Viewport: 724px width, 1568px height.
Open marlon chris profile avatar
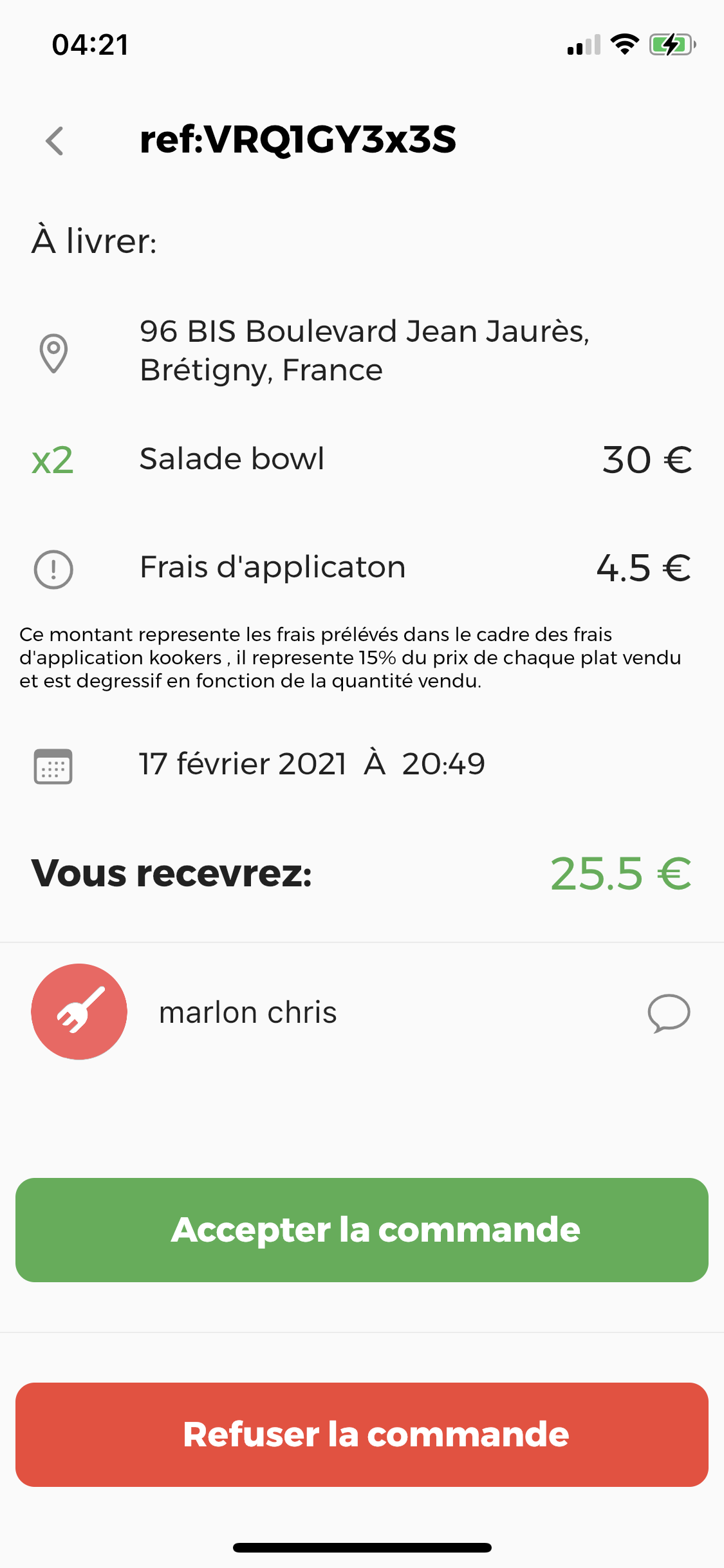click(79, 1012)
